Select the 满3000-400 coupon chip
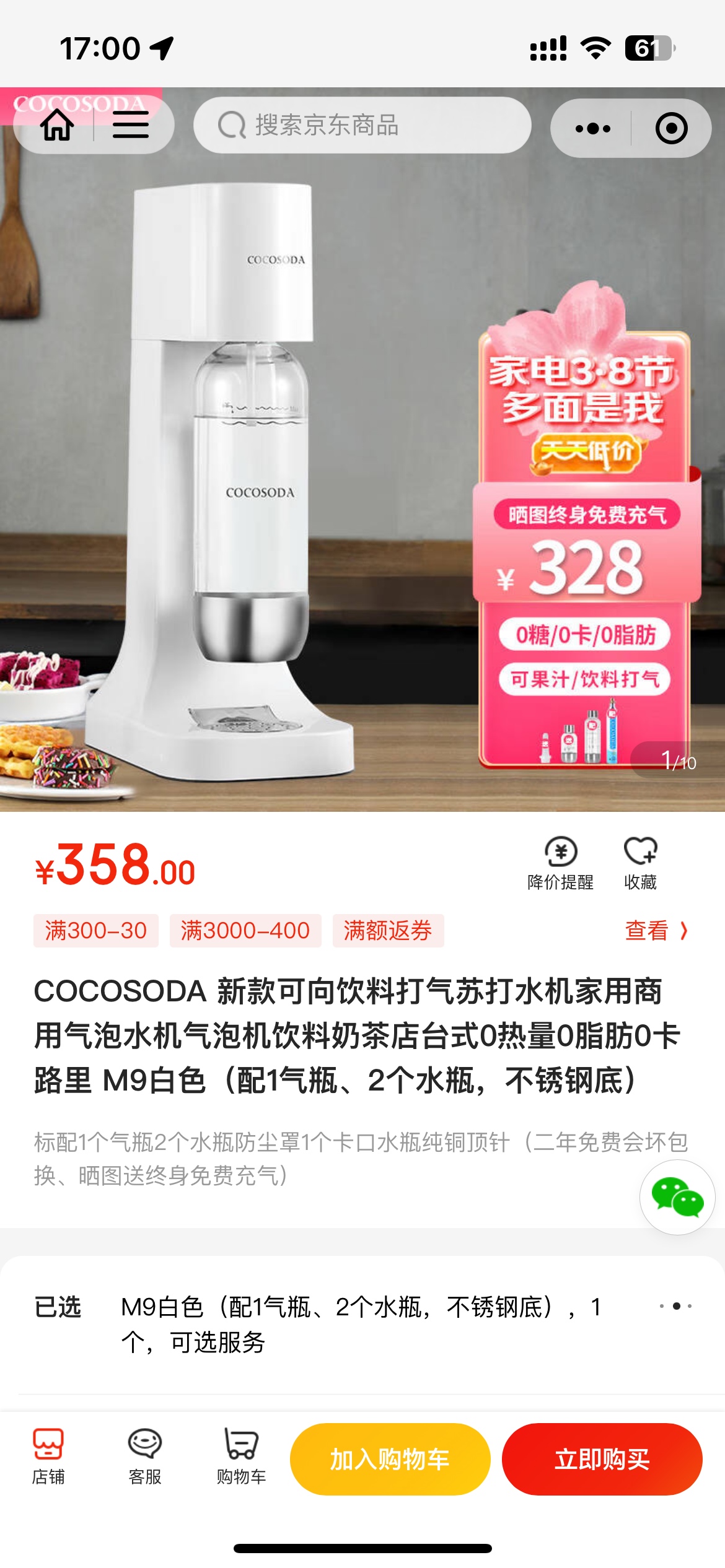The image size is (725, 1568). tap(245, 931)
